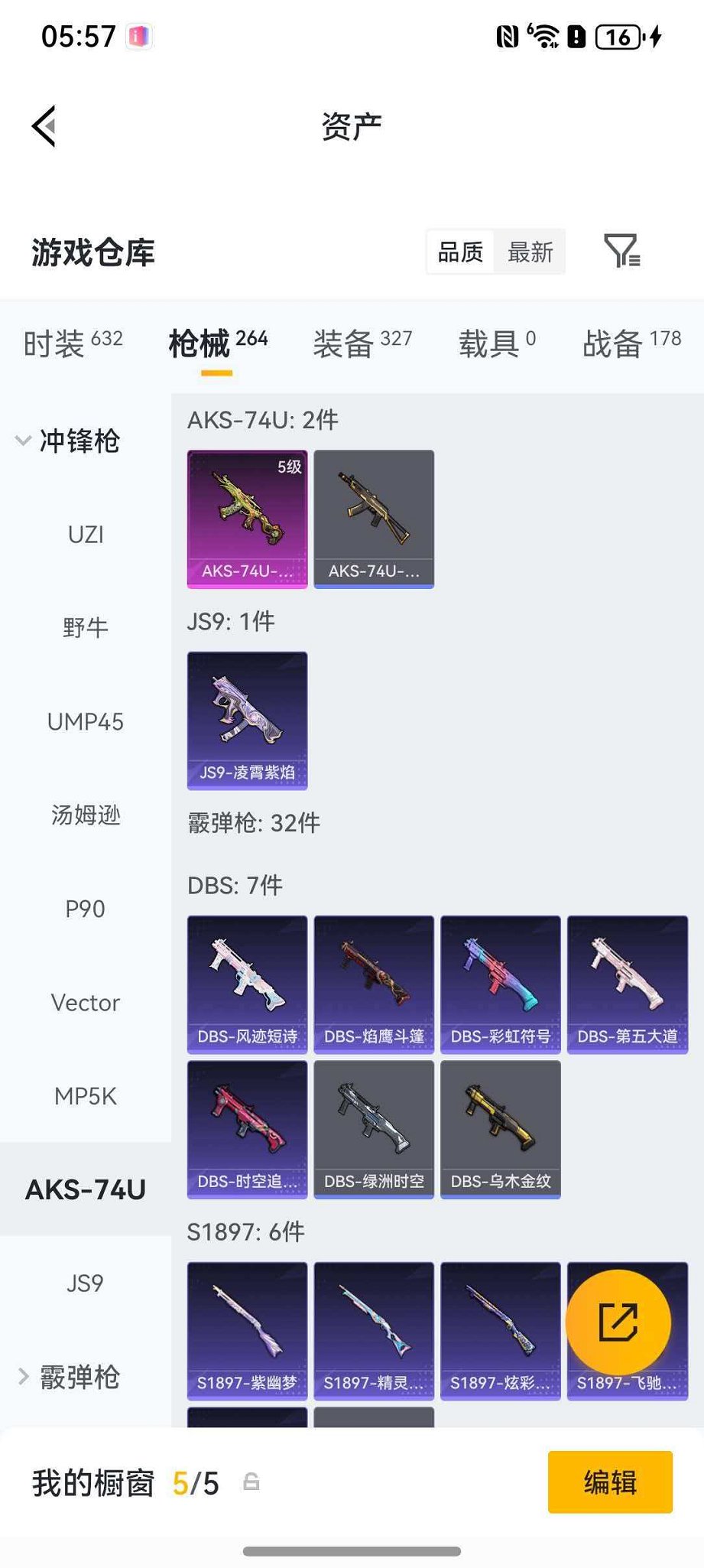
Task: Tap the back arrow to leave 资产 page
Action: pyautogui.click(x=44, y=125)
